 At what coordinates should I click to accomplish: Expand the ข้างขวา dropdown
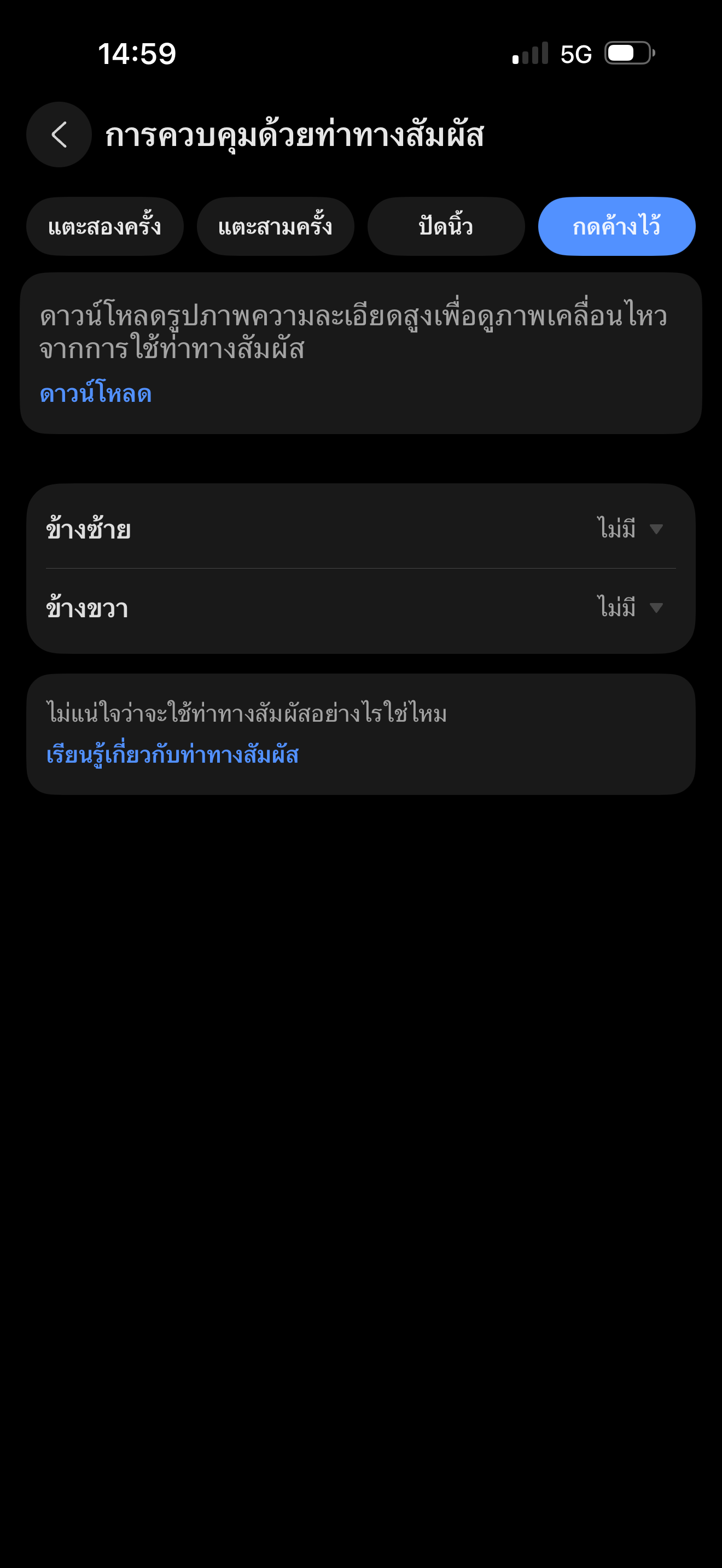(630, 607)
